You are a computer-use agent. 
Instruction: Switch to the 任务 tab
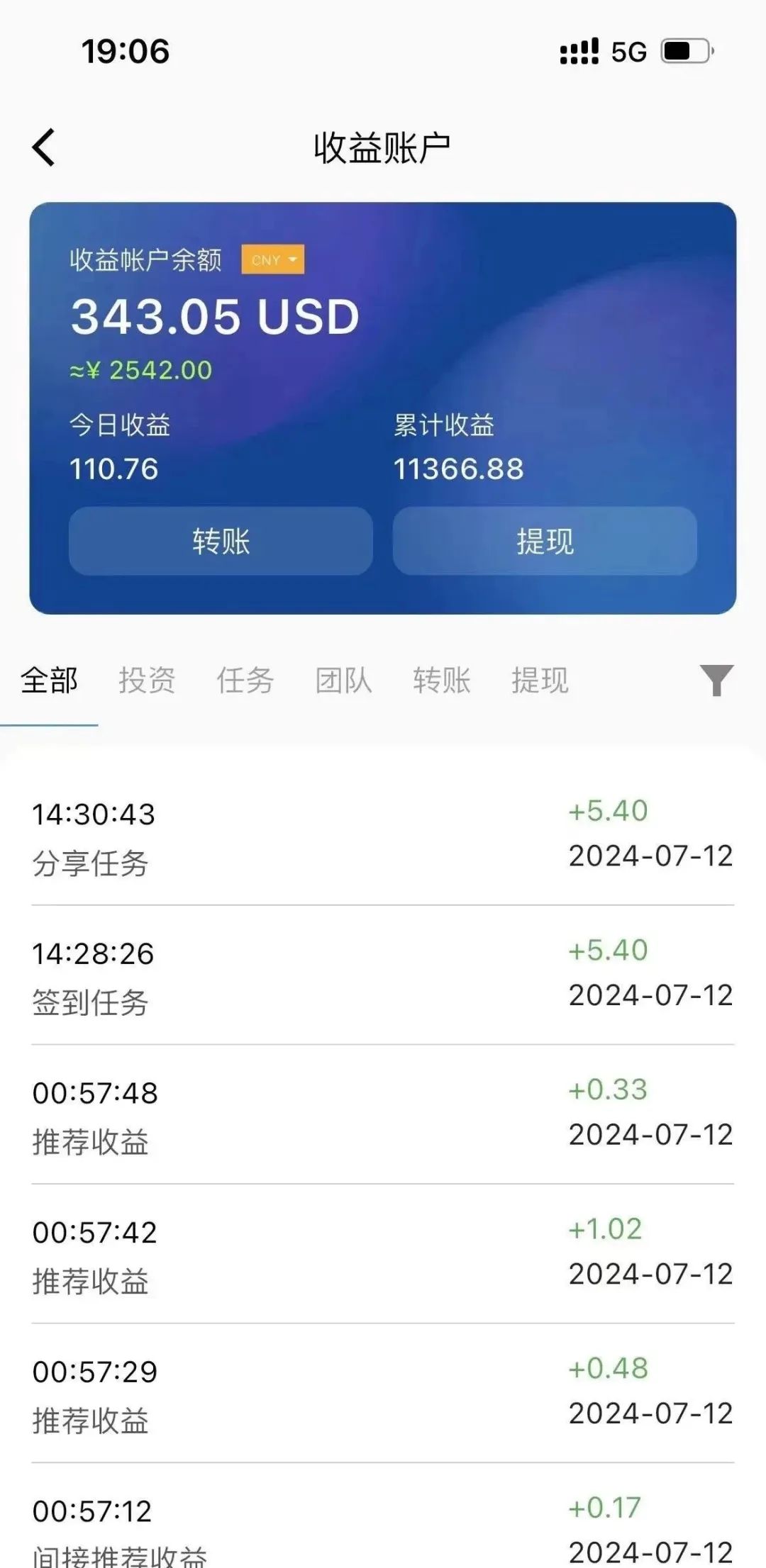(246, 679)
